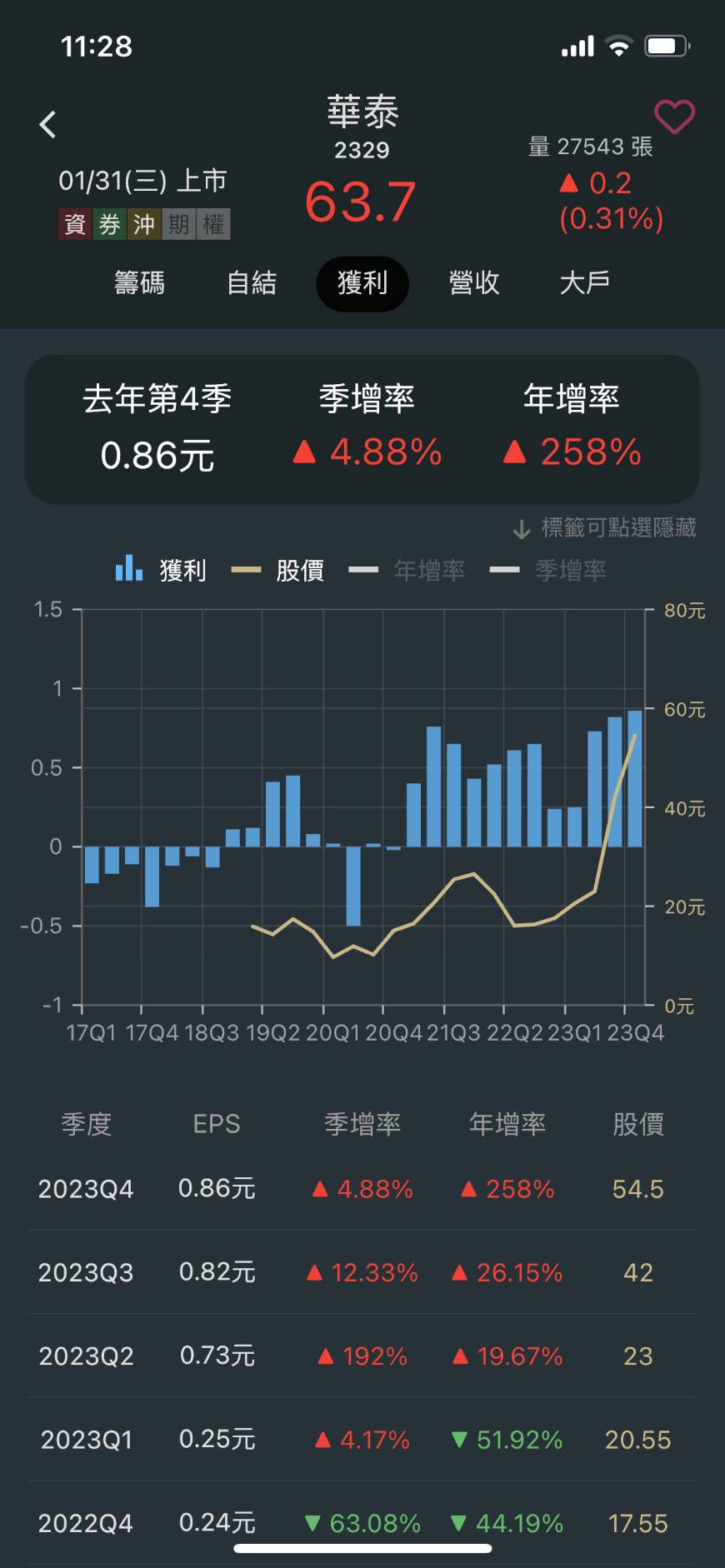The height and width of the screenshot is (1568, 725).
Task: Select the 獲利 tab
Action: coord(362,283)
